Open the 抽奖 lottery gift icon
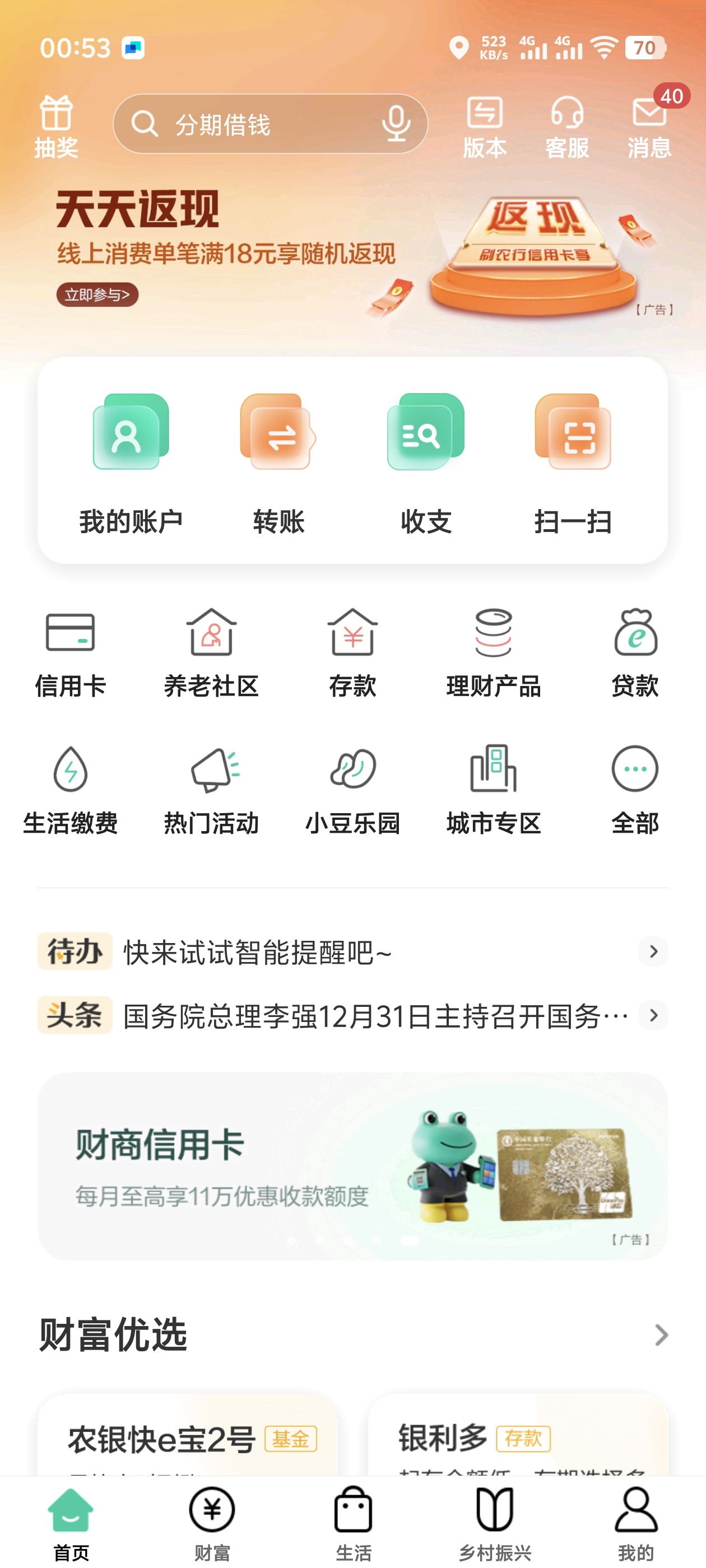 [56, 127]
